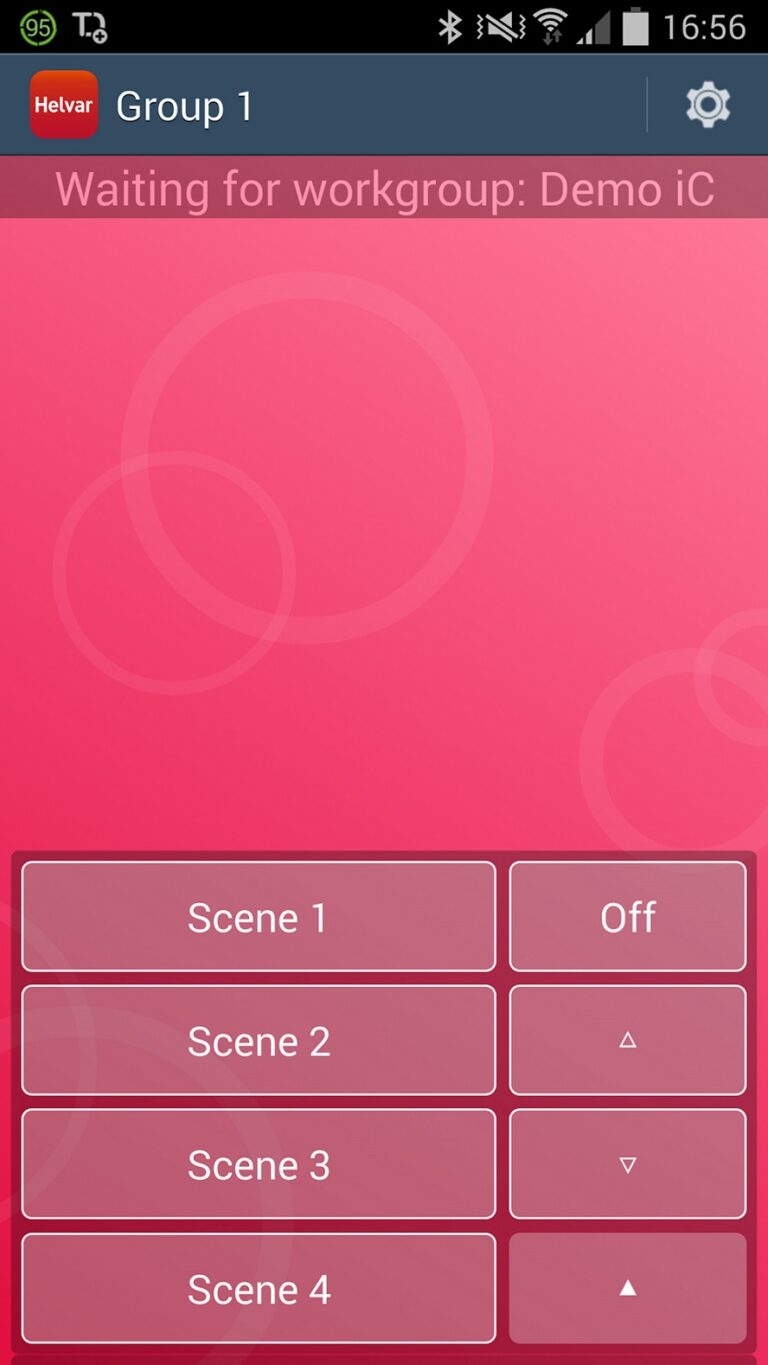The height and width of the screenshot is (1365, 768).
Task: Turn lights Off
Action: (x=627, y=916)
